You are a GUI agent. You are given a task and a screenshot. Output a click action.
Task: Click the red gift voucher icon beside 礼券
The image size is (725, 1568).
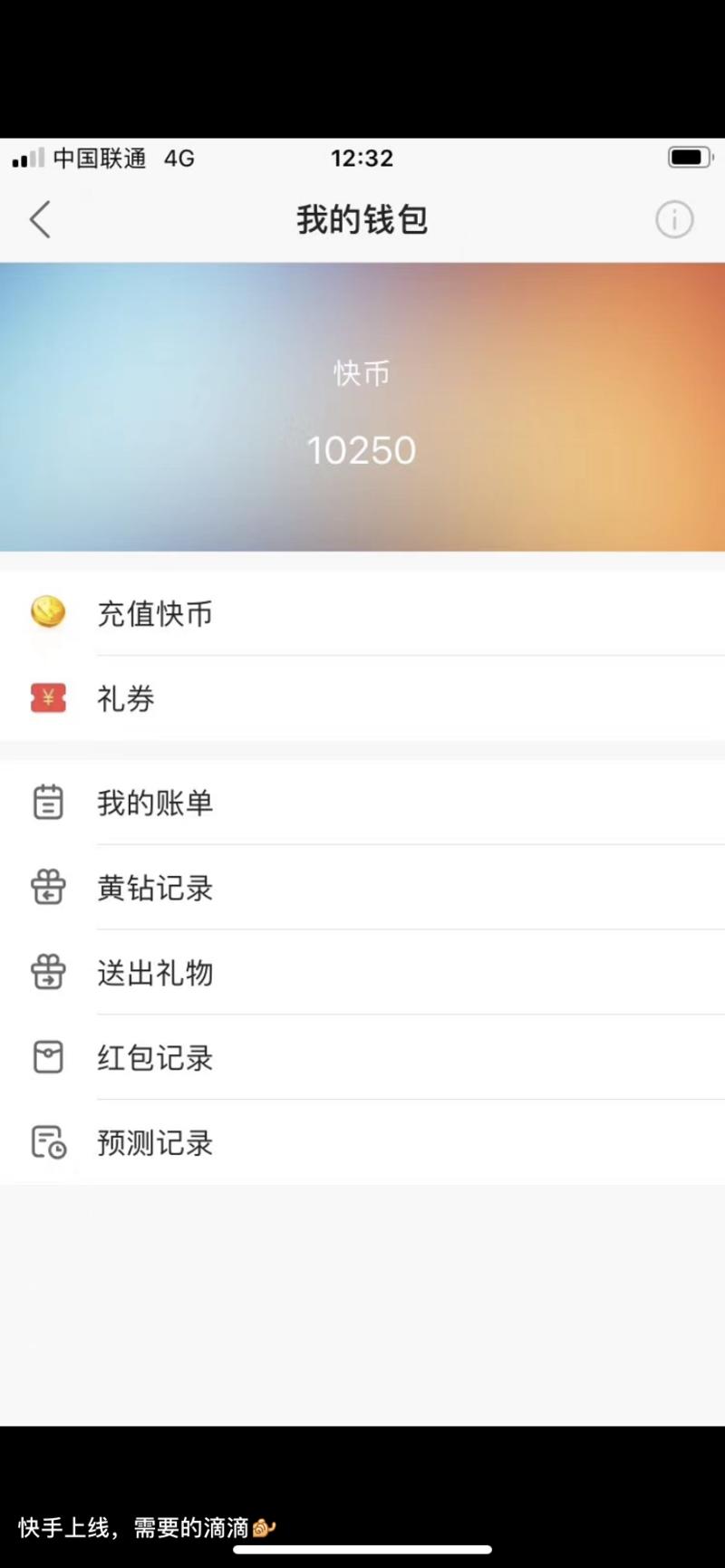pos(48,698)
